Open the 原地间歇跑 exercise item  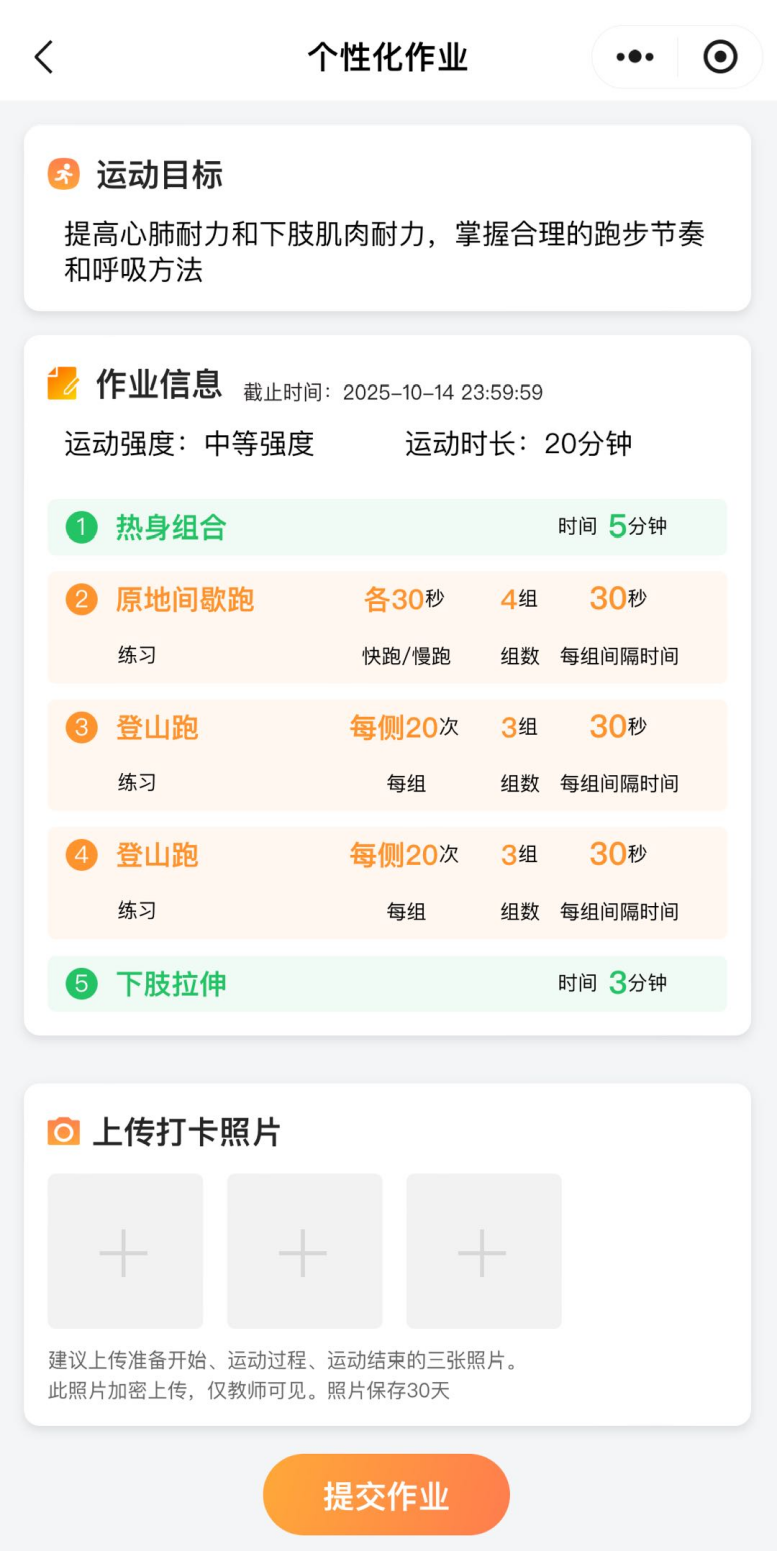pos(386,626)
